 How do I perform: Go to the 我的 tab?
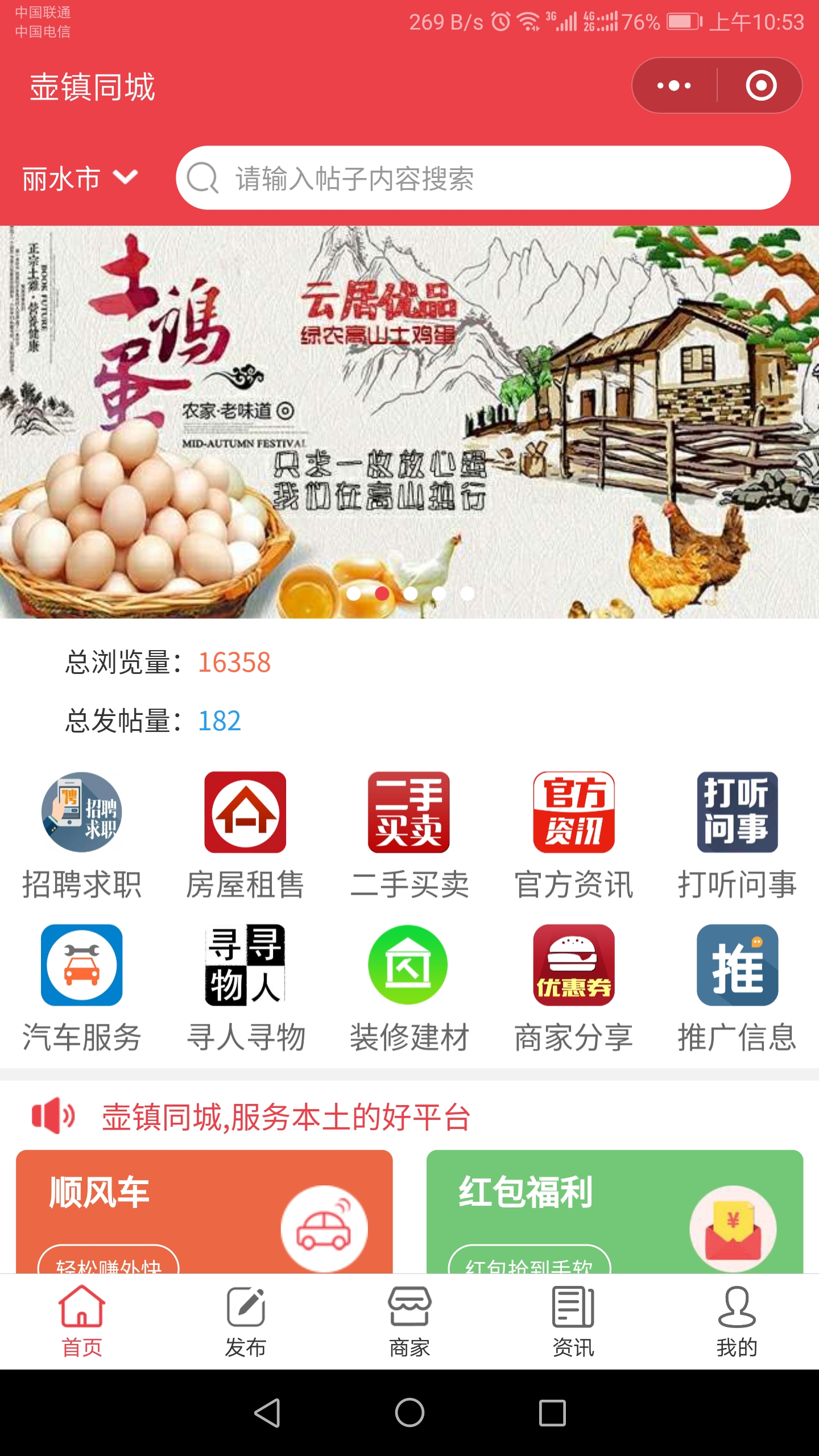737,1322
